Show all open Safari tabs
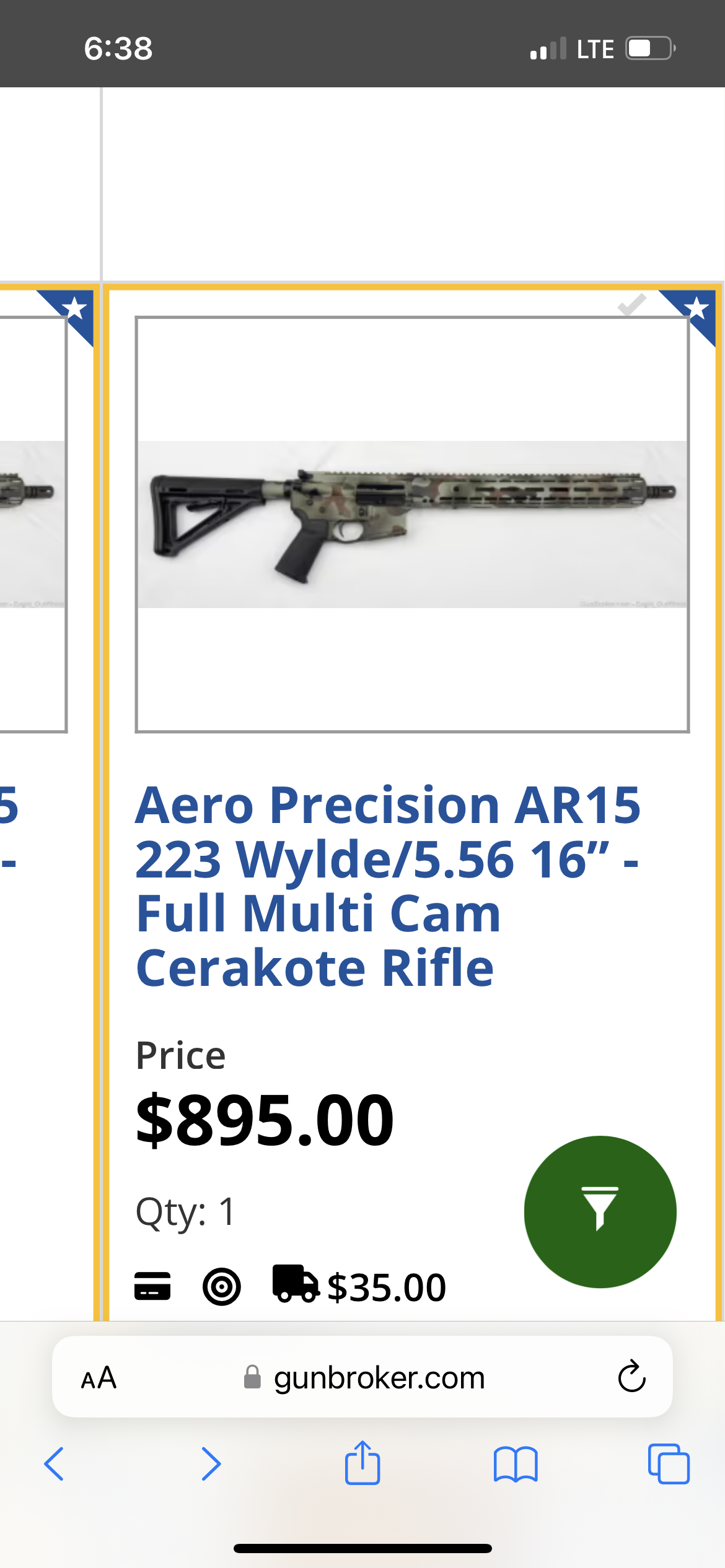Viewport: 725px width, 1568px height. tap(669, 1464)
